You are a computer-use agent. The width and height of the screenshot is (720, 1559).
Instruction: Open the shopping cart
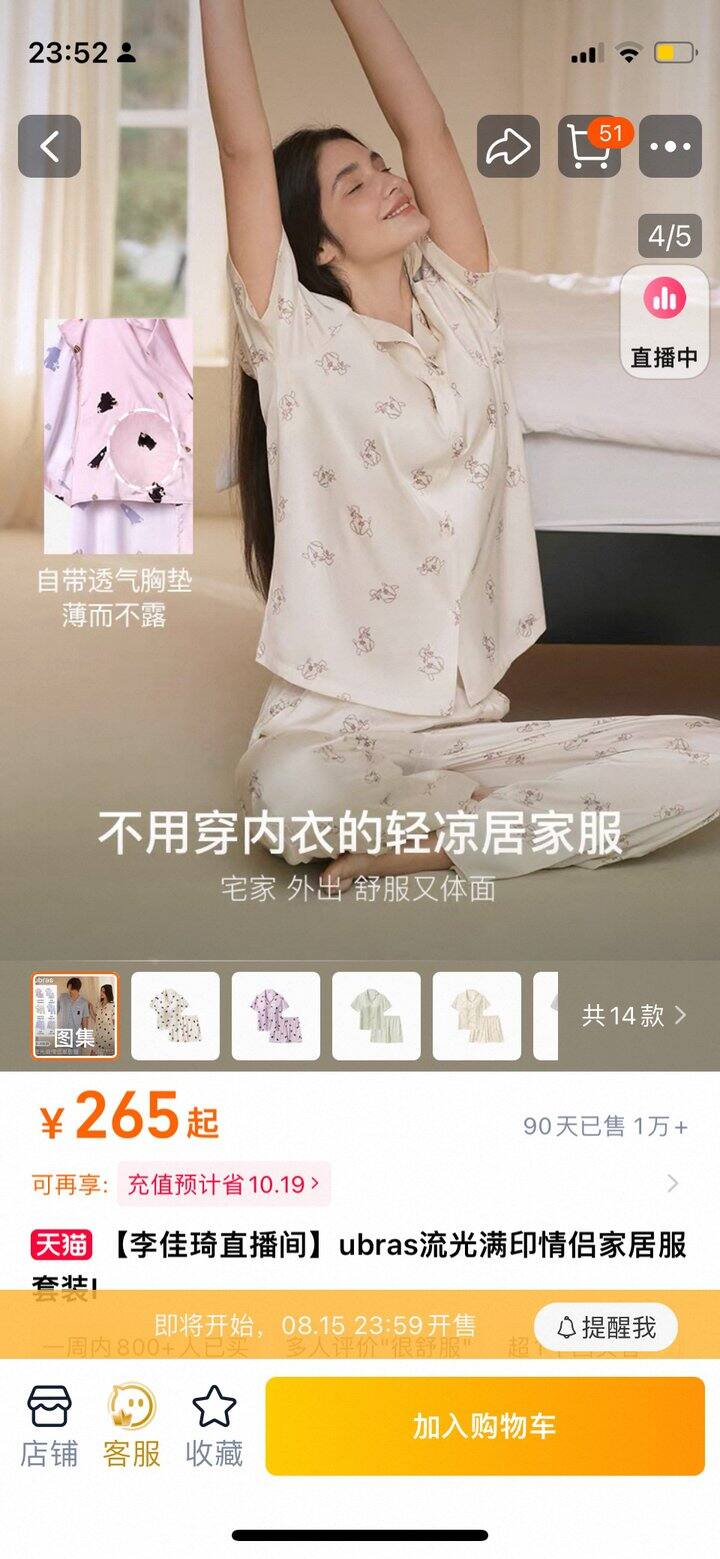pyautogui.click(x=589, y=147)
